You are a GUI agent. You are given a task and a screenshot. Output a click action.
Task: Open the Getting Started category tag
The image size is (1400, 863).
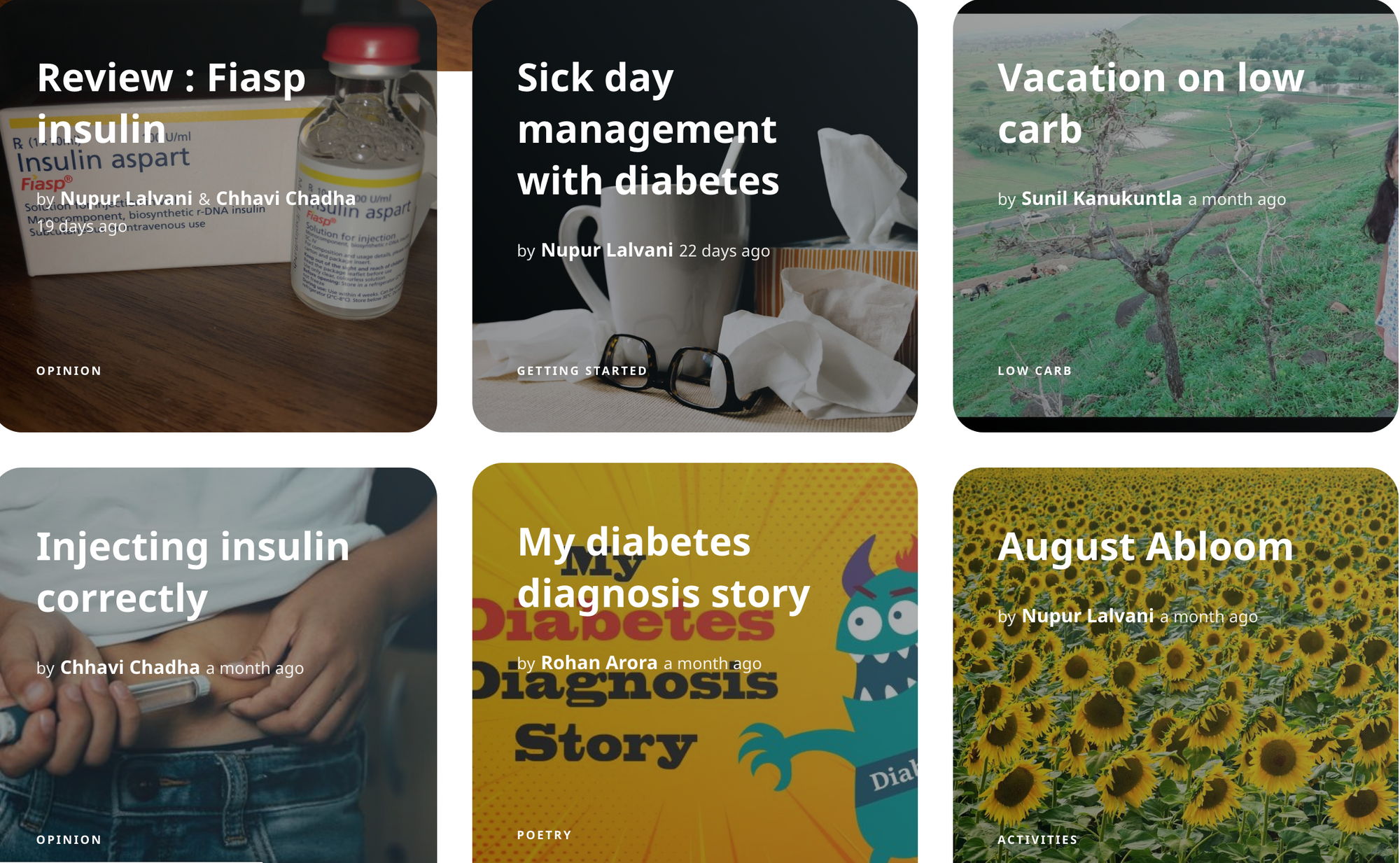[582, 371]
